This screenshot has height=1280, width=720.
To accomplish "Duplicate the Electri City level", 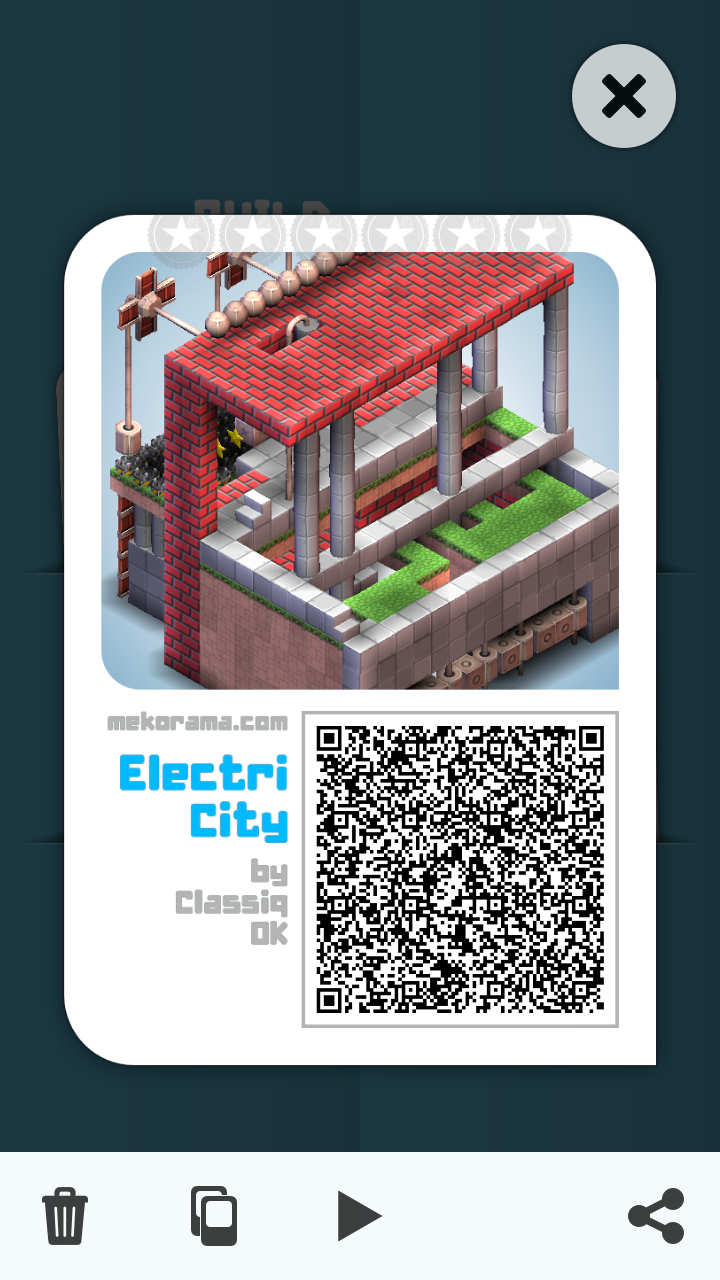I will [x=214, y=1216].
